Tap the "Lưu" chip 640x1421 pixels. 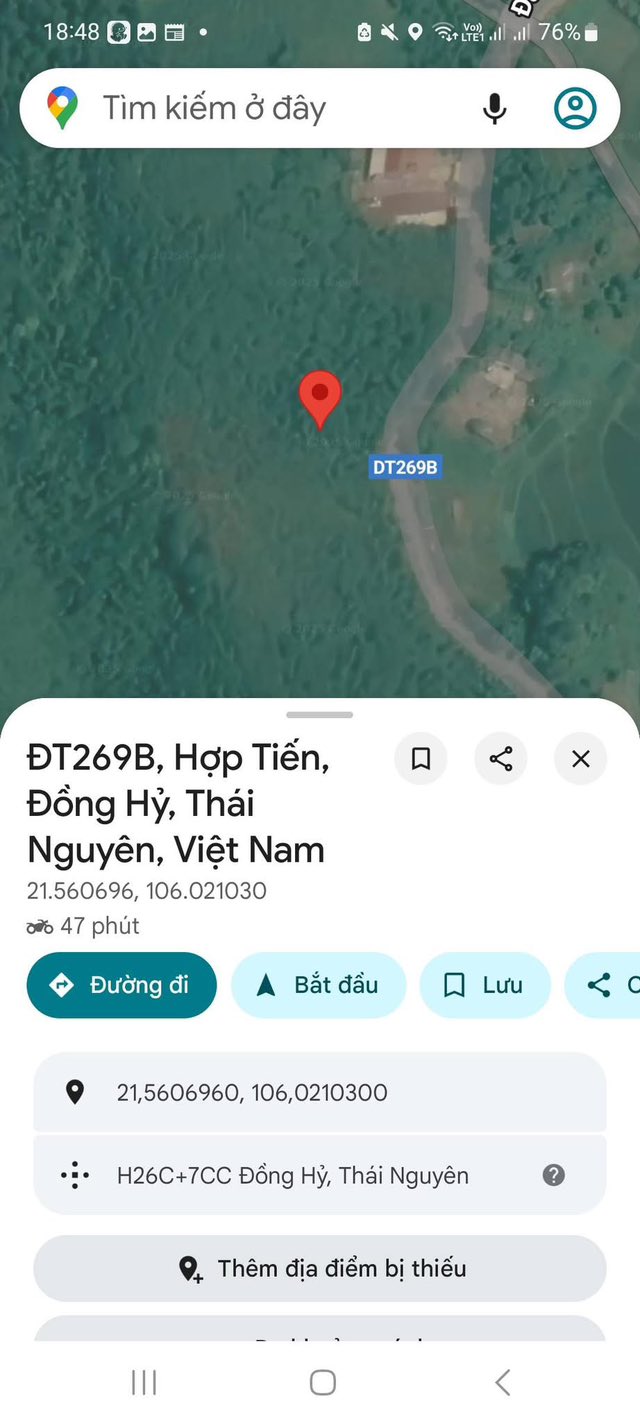485,985
